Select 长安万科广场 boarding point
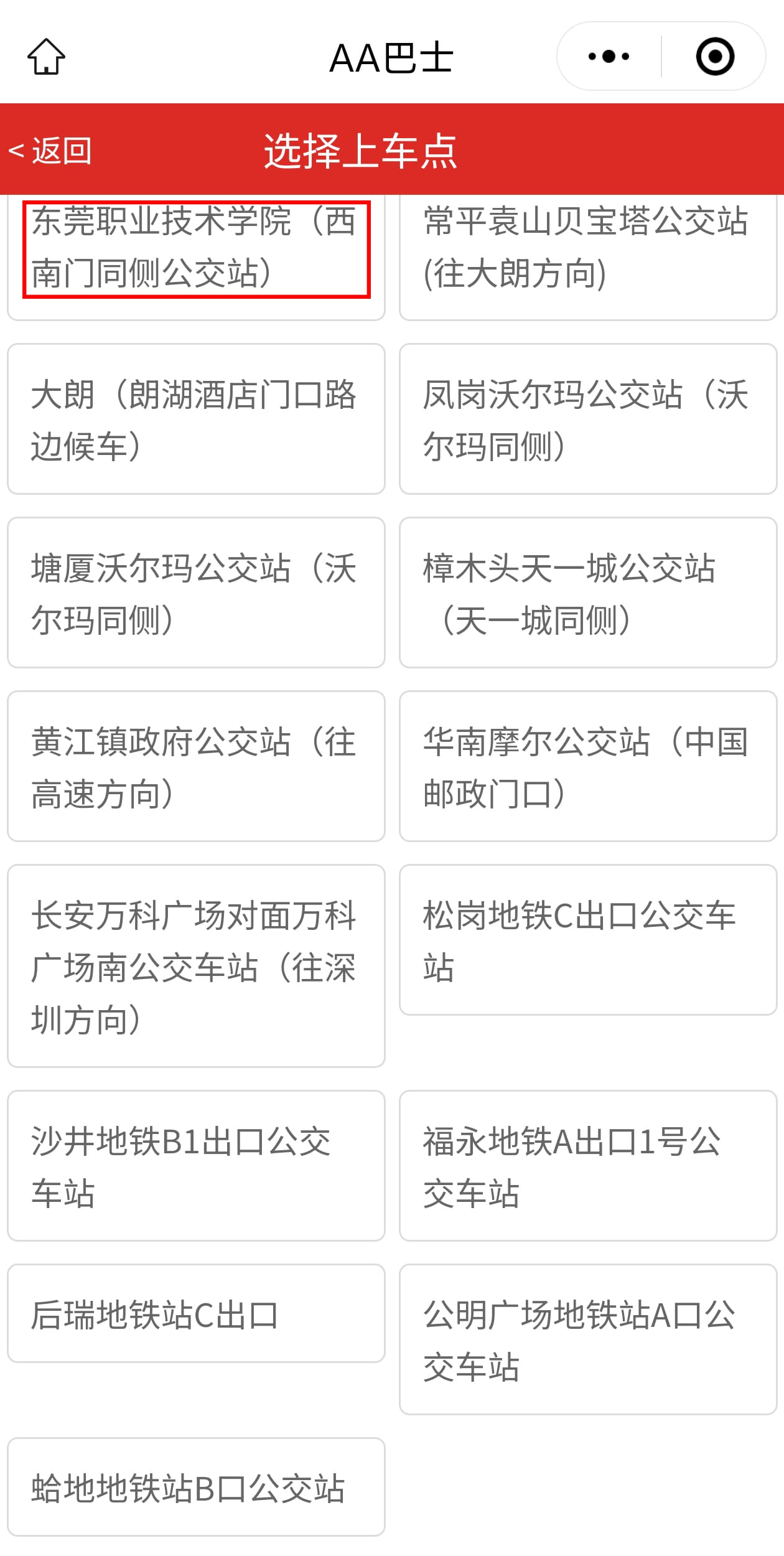Image resolution: width=784 pixels, height=1556 pixels. [x=195, y=966]
